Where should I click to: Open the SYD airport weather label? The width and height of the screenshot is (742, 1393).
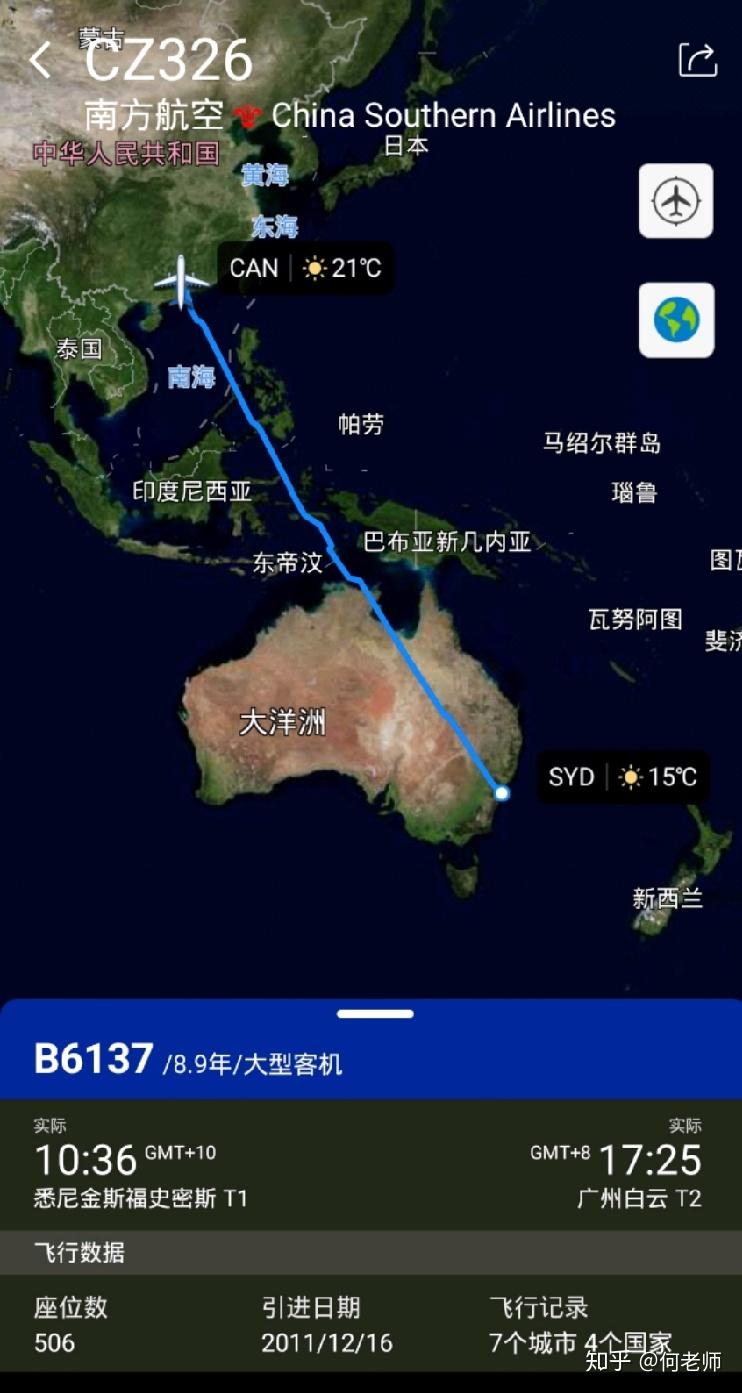(622, 777)
